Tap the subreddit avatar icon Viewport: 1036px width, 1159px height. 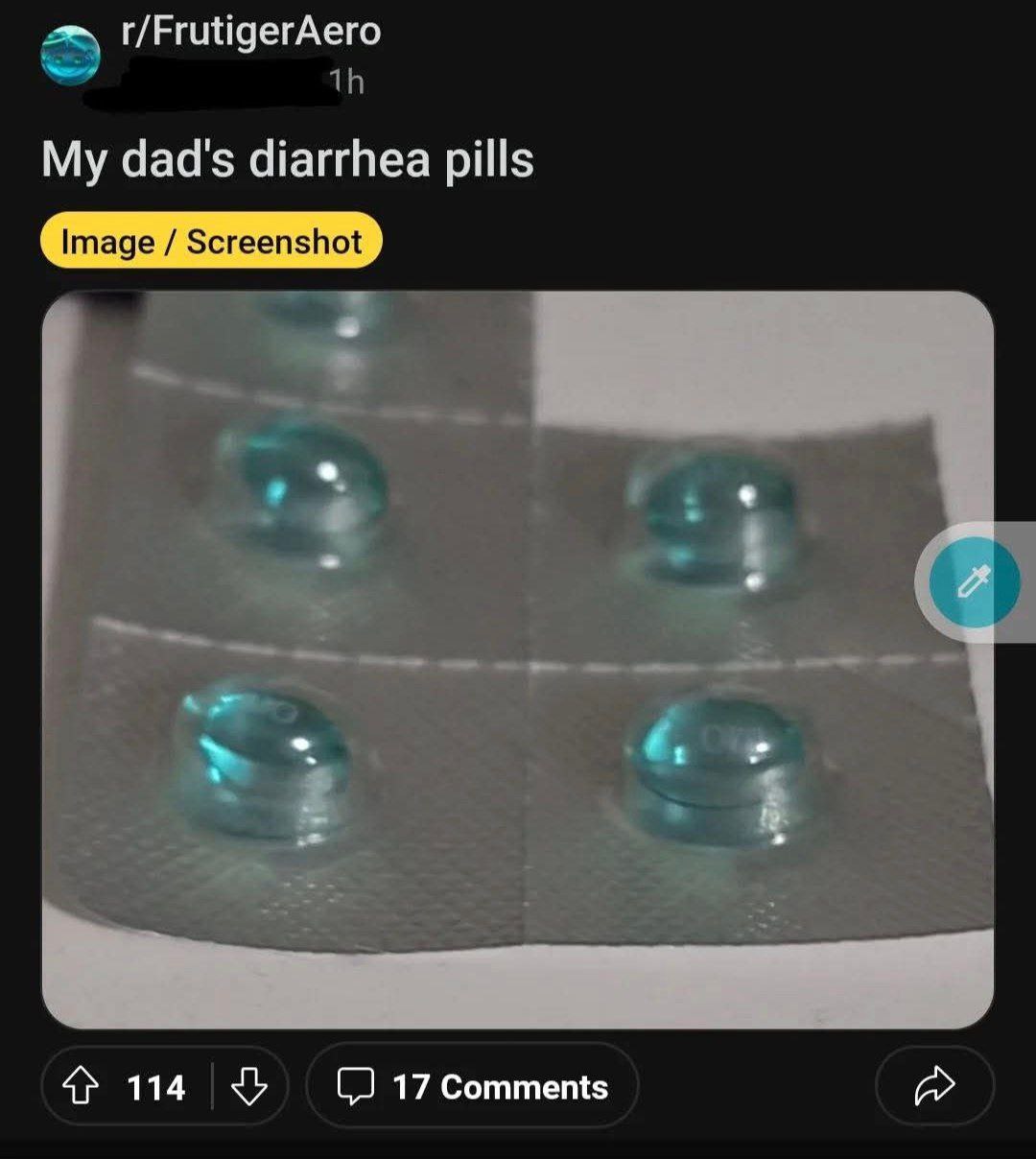coord(70,56)
